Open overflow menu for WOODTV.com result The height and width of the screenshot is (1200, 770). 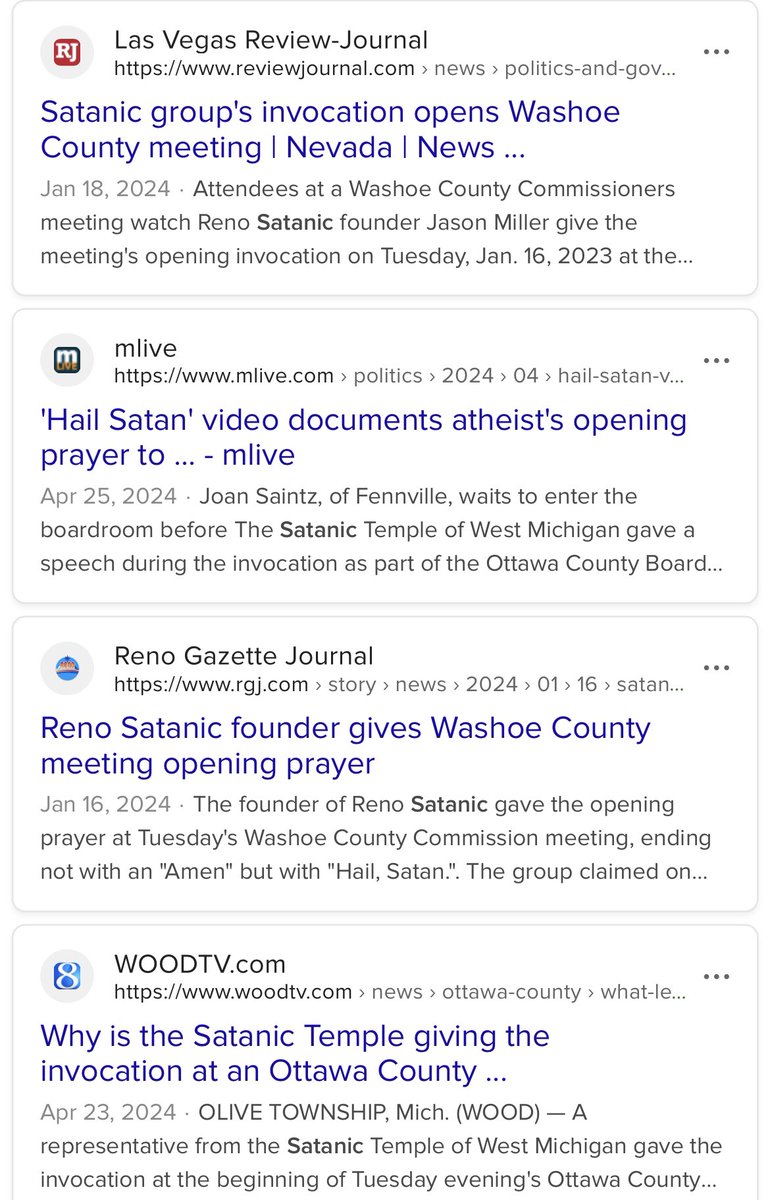point(716,976)
